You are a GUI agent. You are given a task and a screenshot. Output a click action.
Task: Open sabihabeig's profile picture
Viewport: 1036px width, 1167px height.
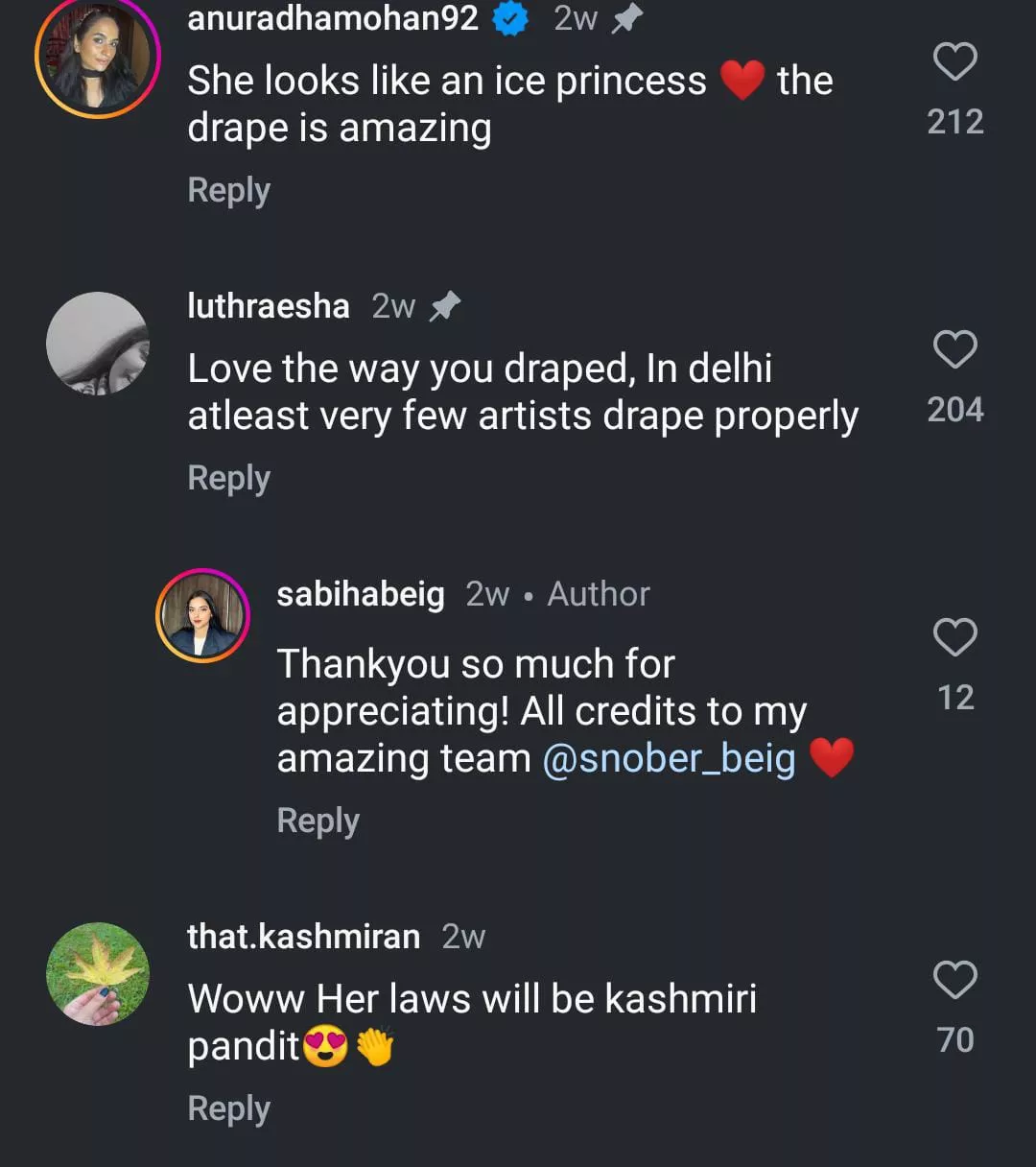coord(202,616)
